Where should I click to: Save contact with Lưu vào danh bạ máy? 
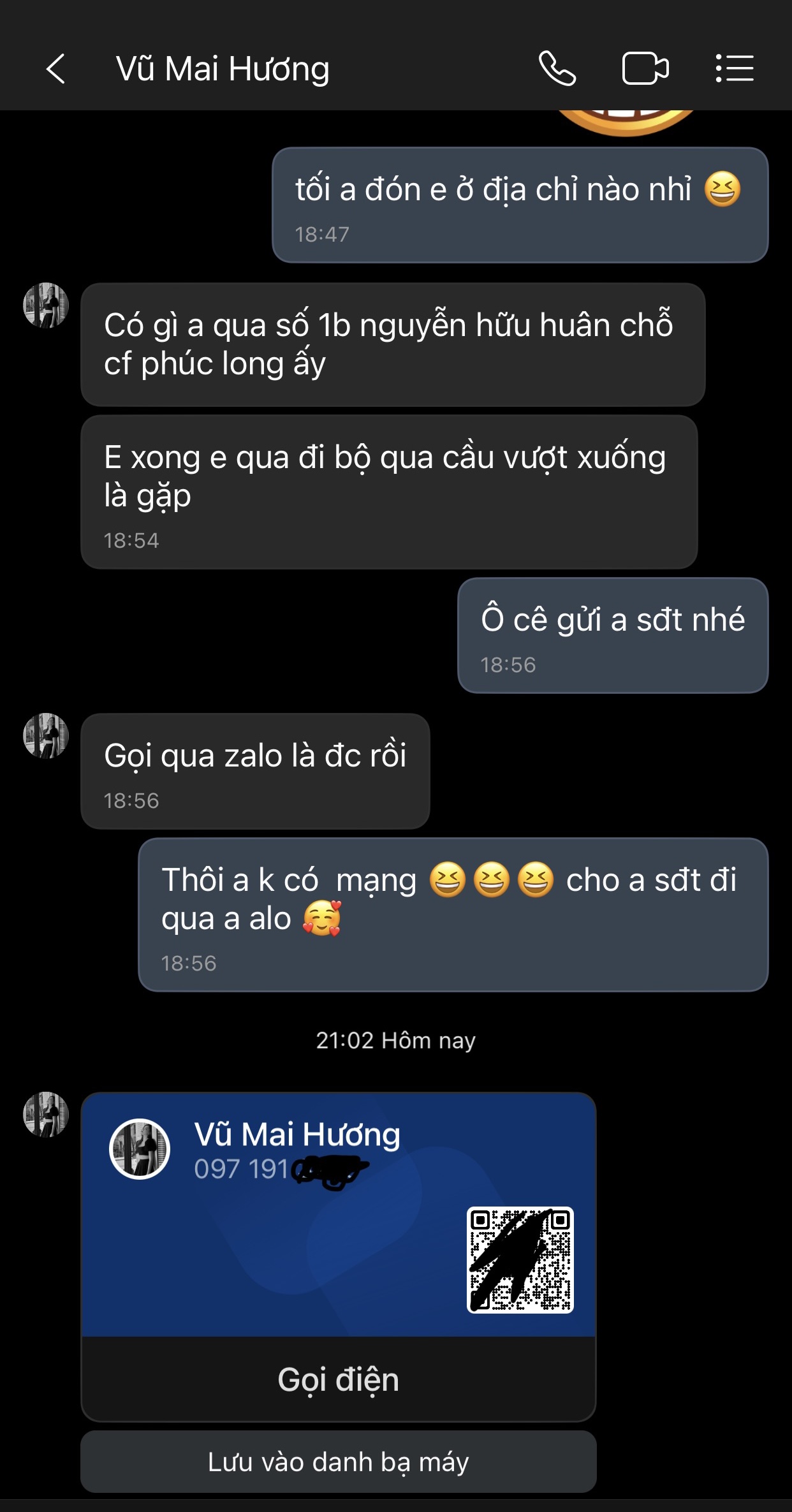pos(339,1462)
